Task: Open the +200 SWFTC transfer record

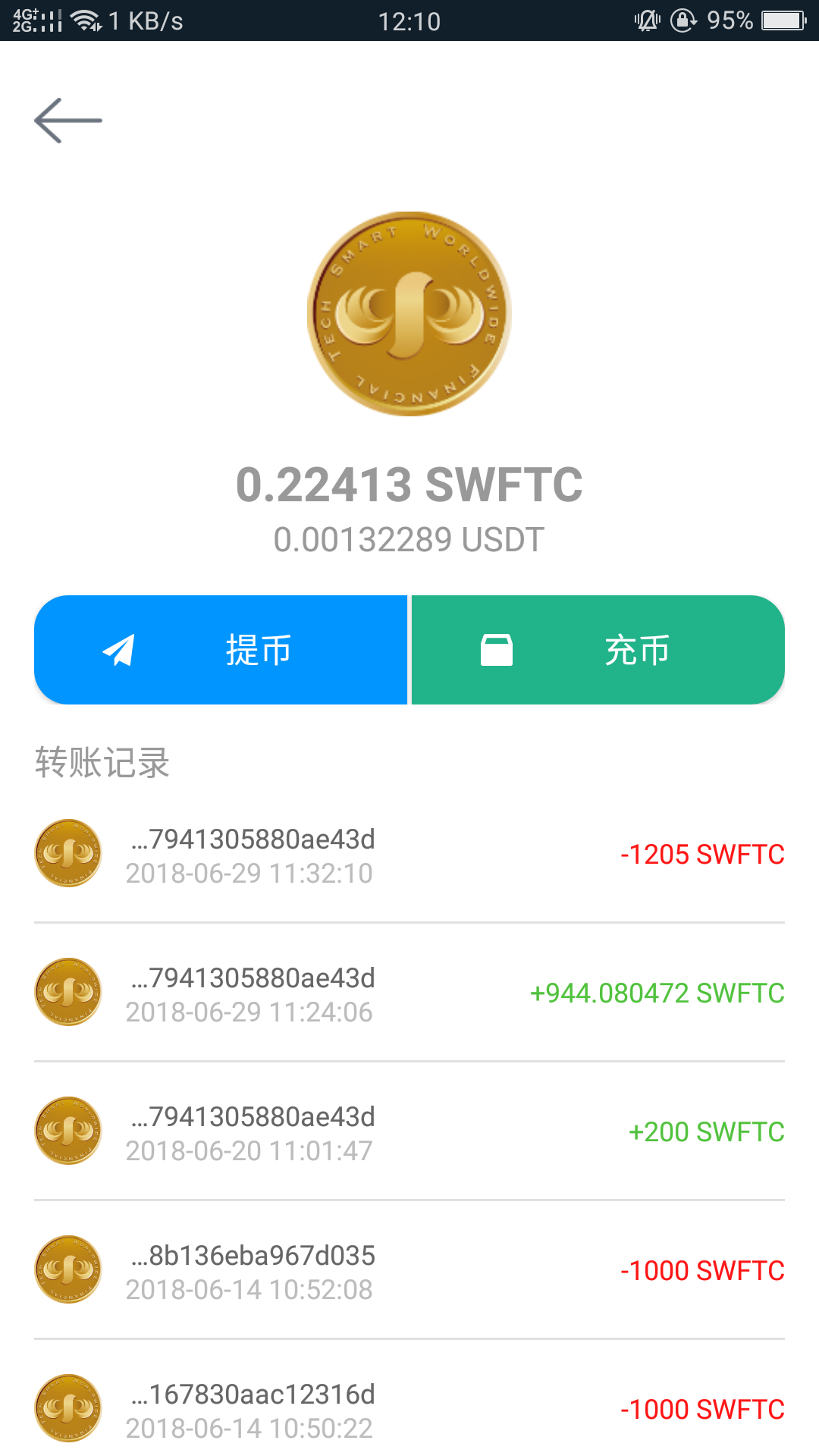Action: (409, 1133)
